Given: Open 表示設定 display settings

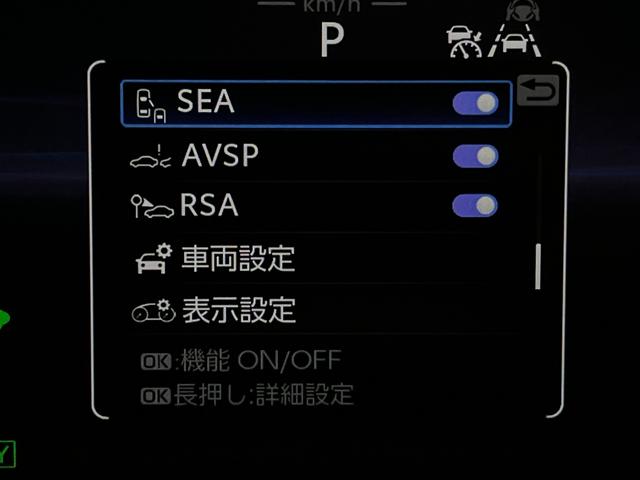Looking at the screenshot, I should pos(238,310).
